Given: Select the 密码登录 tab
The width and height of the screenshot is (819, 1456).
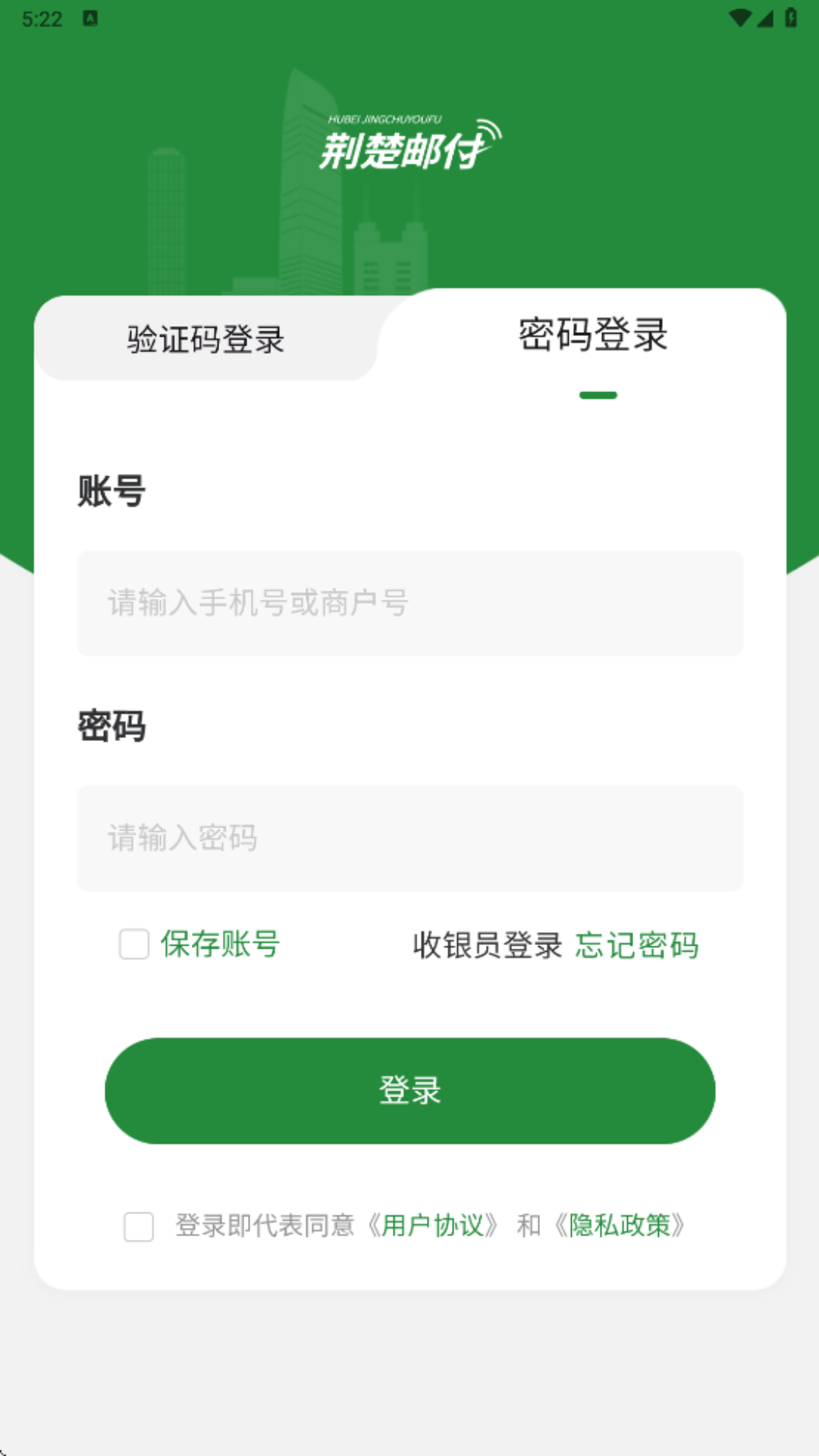Looking at the screenshot, I should tap(593, 336).
